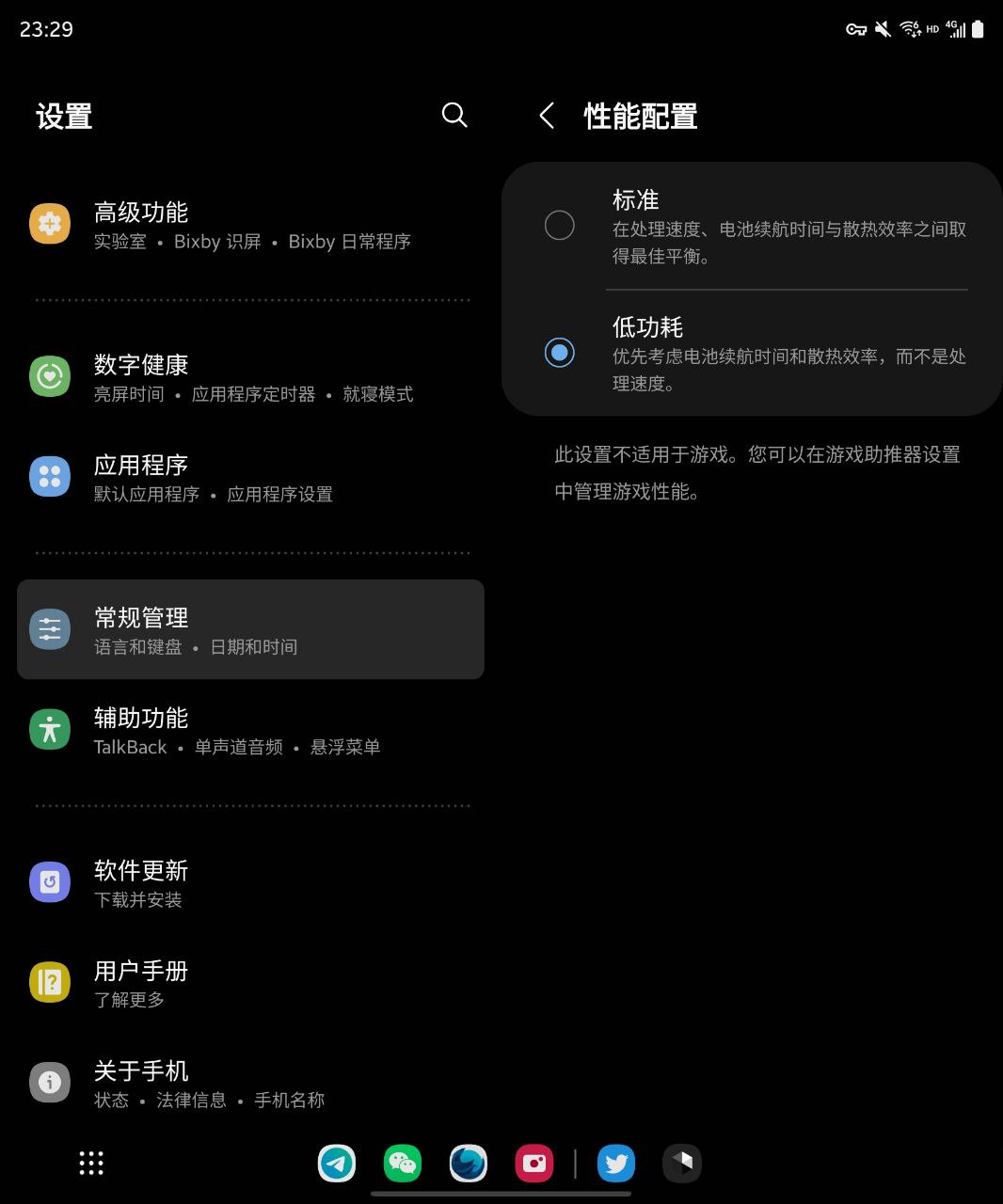Select the 低功耗 performance profile
The height and width of the screenshot is (1204, 1003).
(x=560, y=353)
